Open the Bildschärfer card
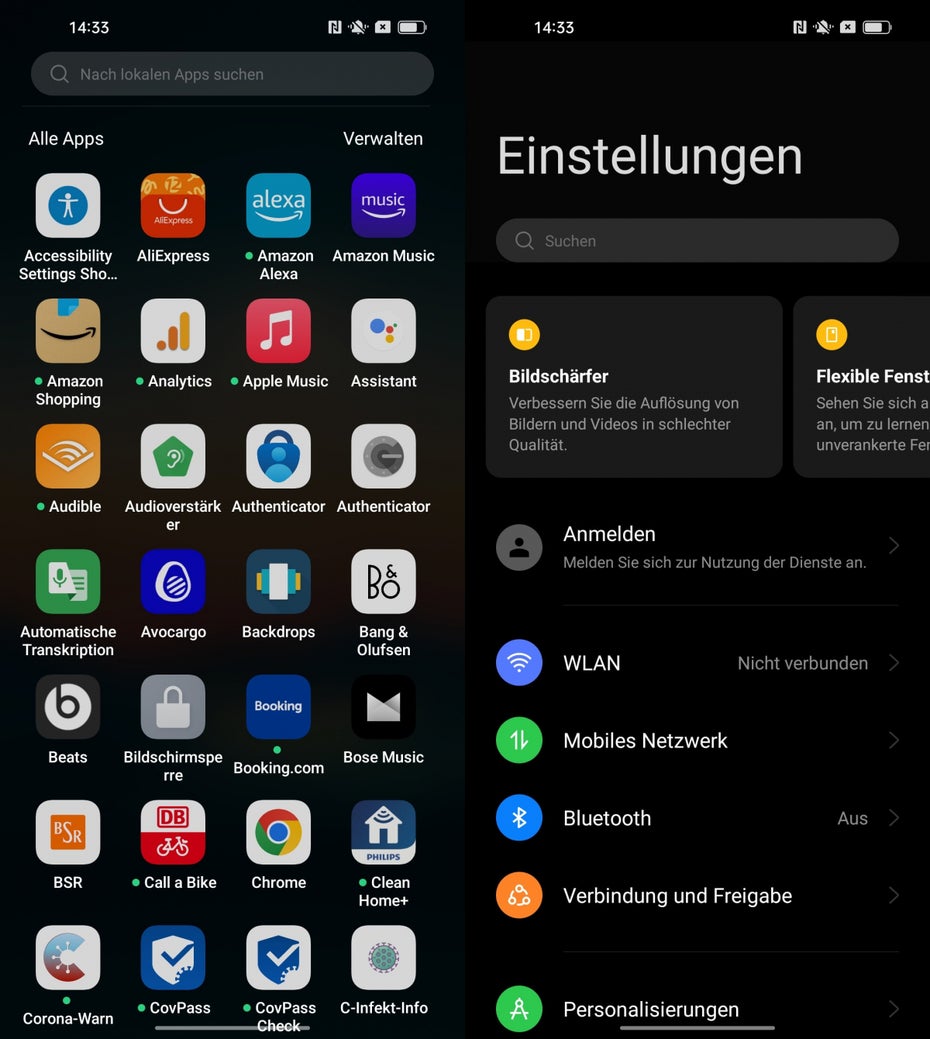This screenshot has height=1039, width=930. coord(634,386)
